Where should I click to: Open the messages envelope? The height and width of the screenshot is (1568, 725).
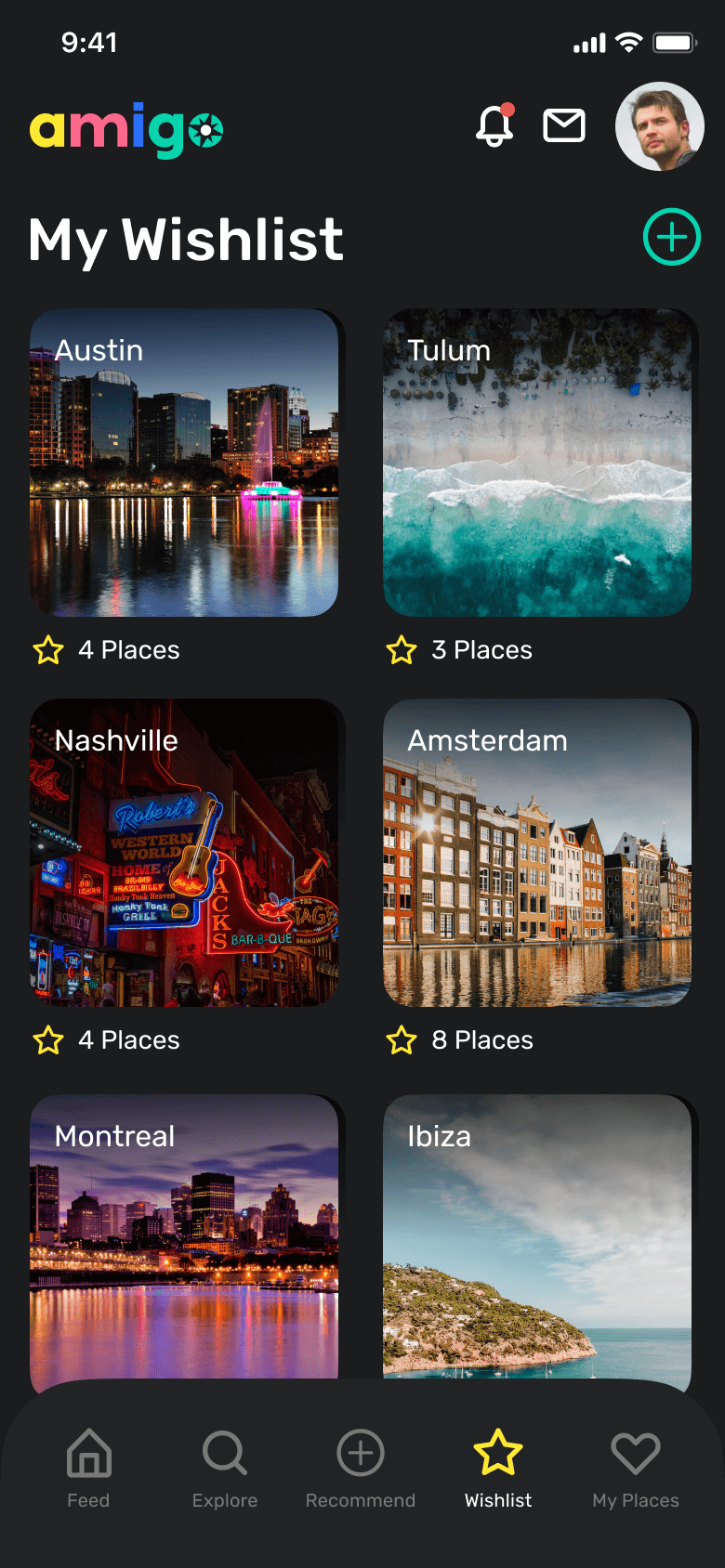click(x=564, y=125)
